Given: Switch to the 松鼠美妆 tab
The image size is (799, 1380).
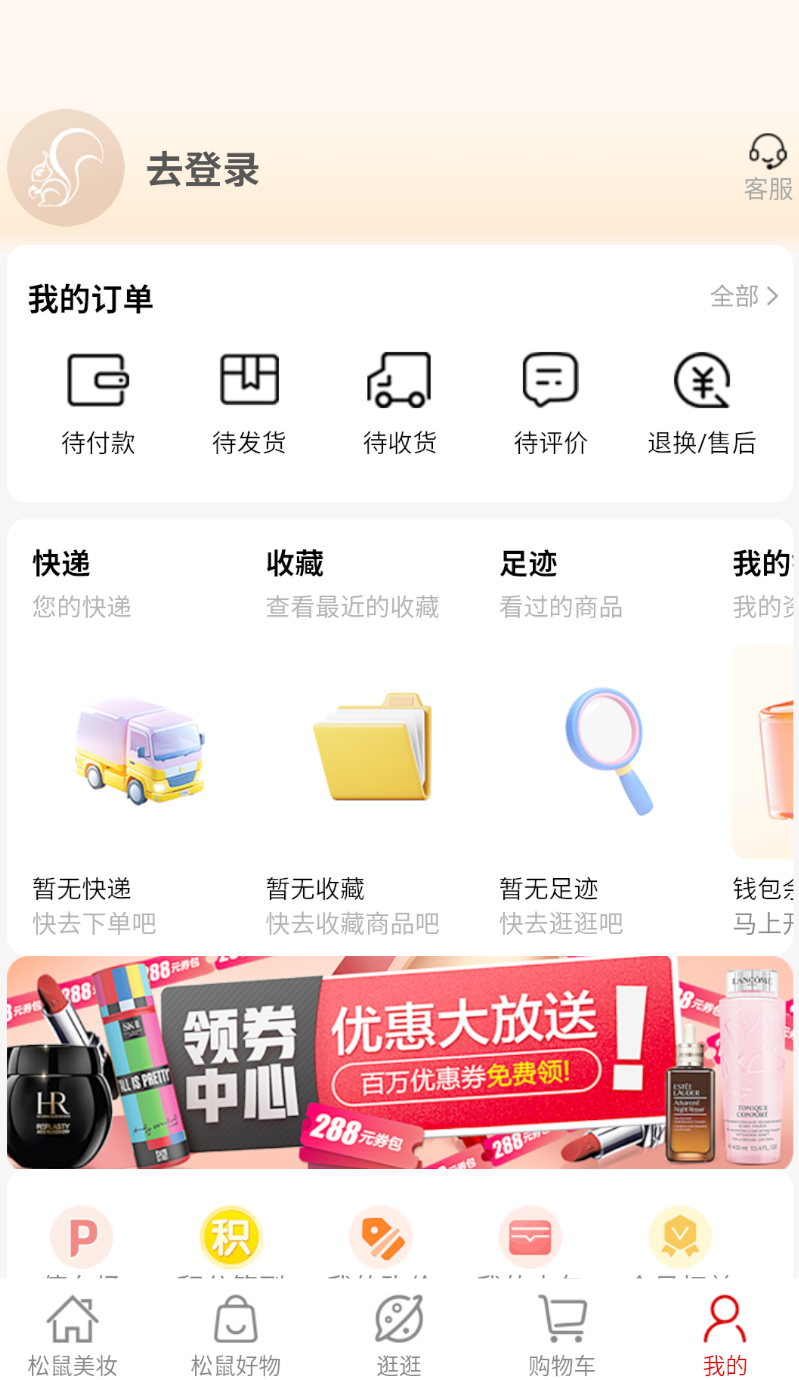Looking at the screenshot, I should pos(73,1335).
